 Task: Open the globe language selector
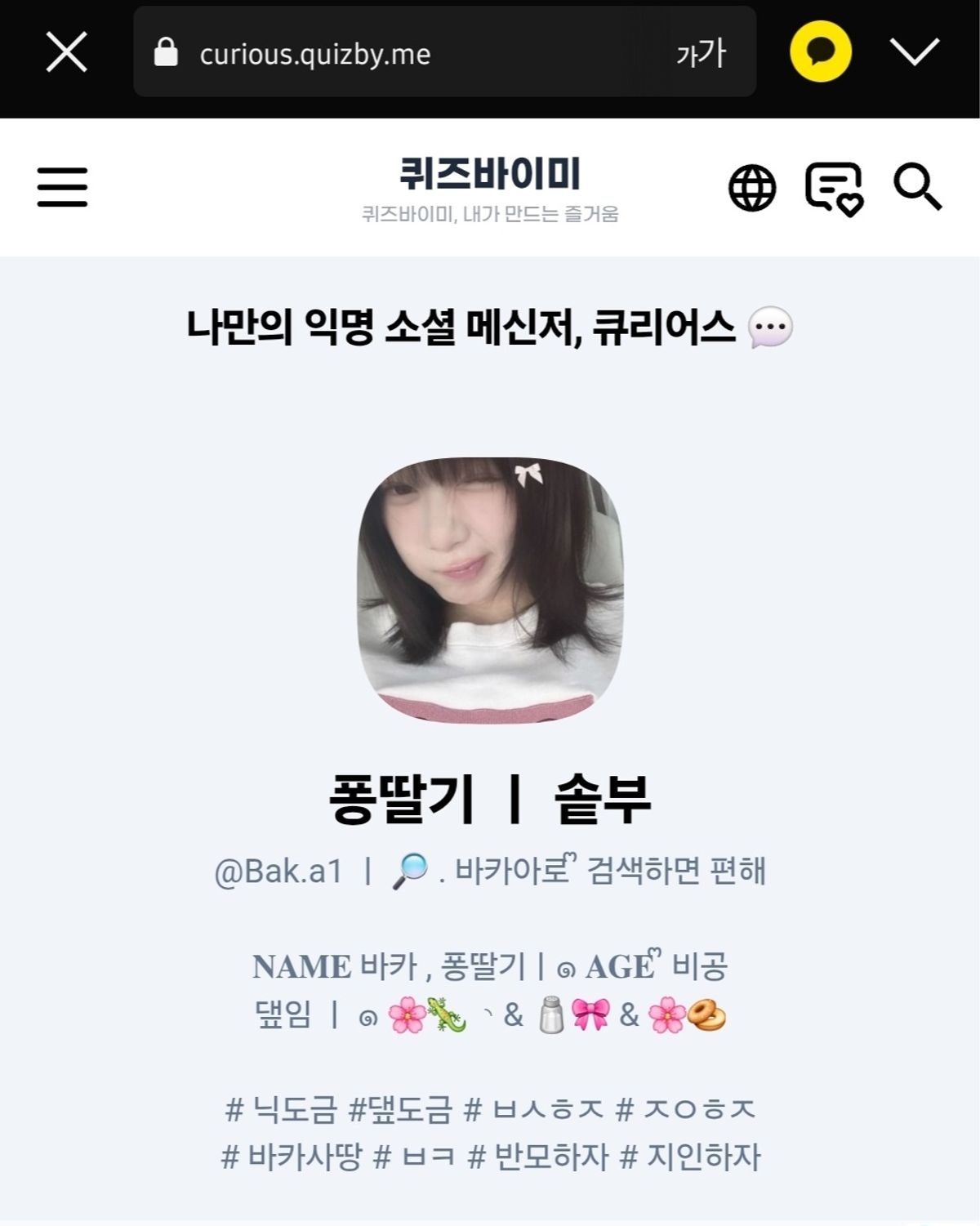point(751,188)
